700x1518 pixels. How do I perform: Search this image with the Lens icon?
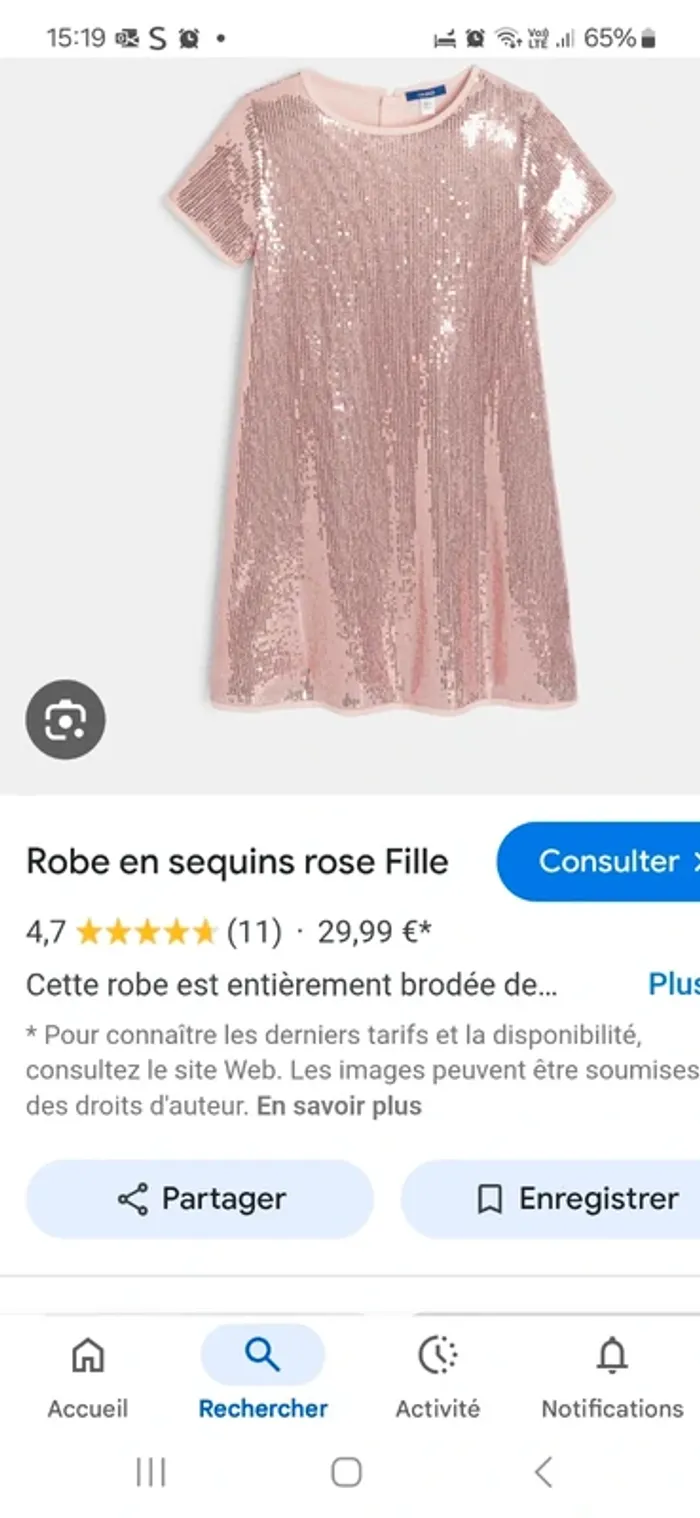click(65, 719)
